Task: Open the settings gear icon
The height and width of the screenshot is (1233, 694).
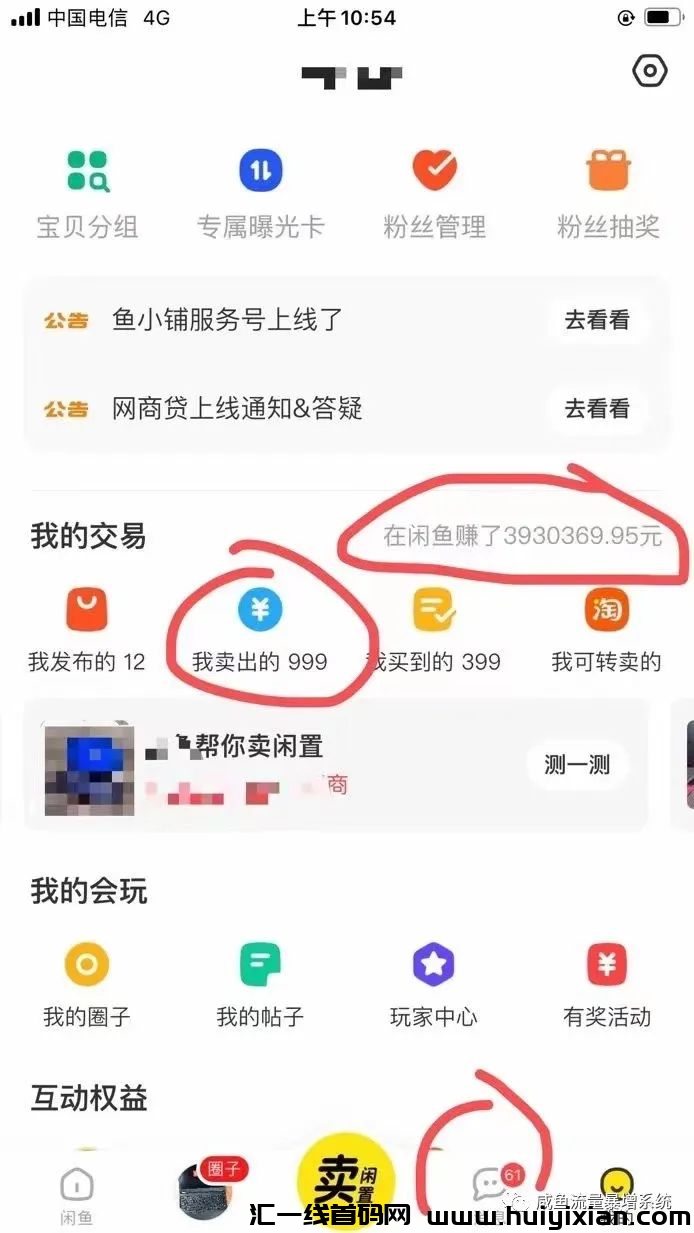Action: click(650, 71)
